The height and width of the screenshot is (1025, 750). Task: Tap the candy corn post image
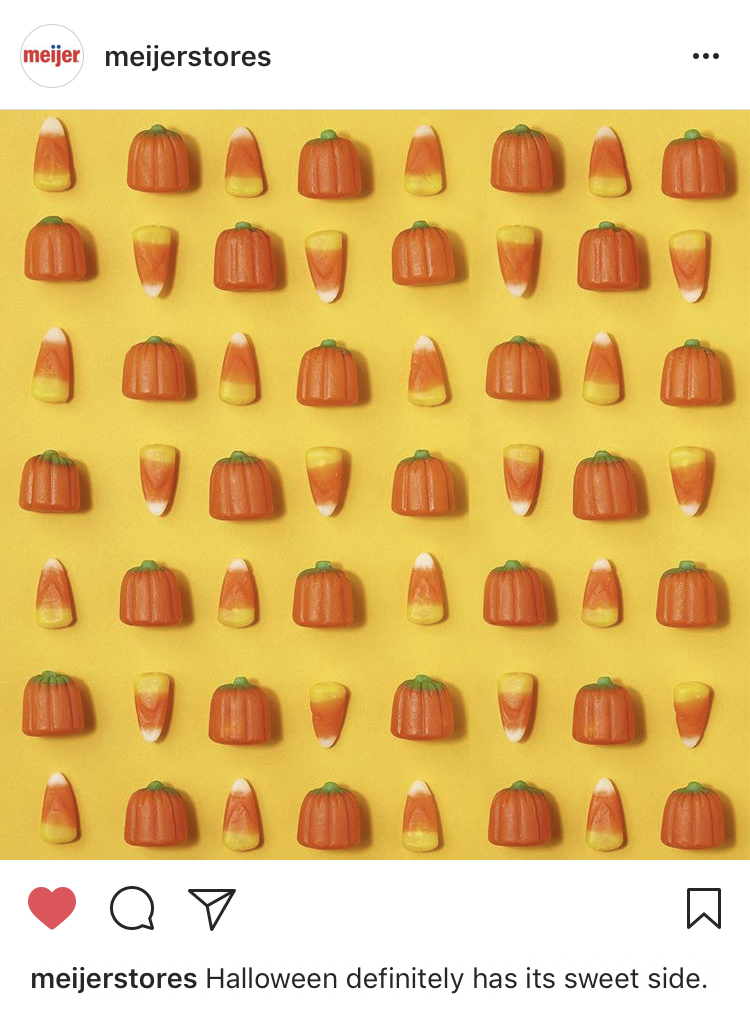375,485
